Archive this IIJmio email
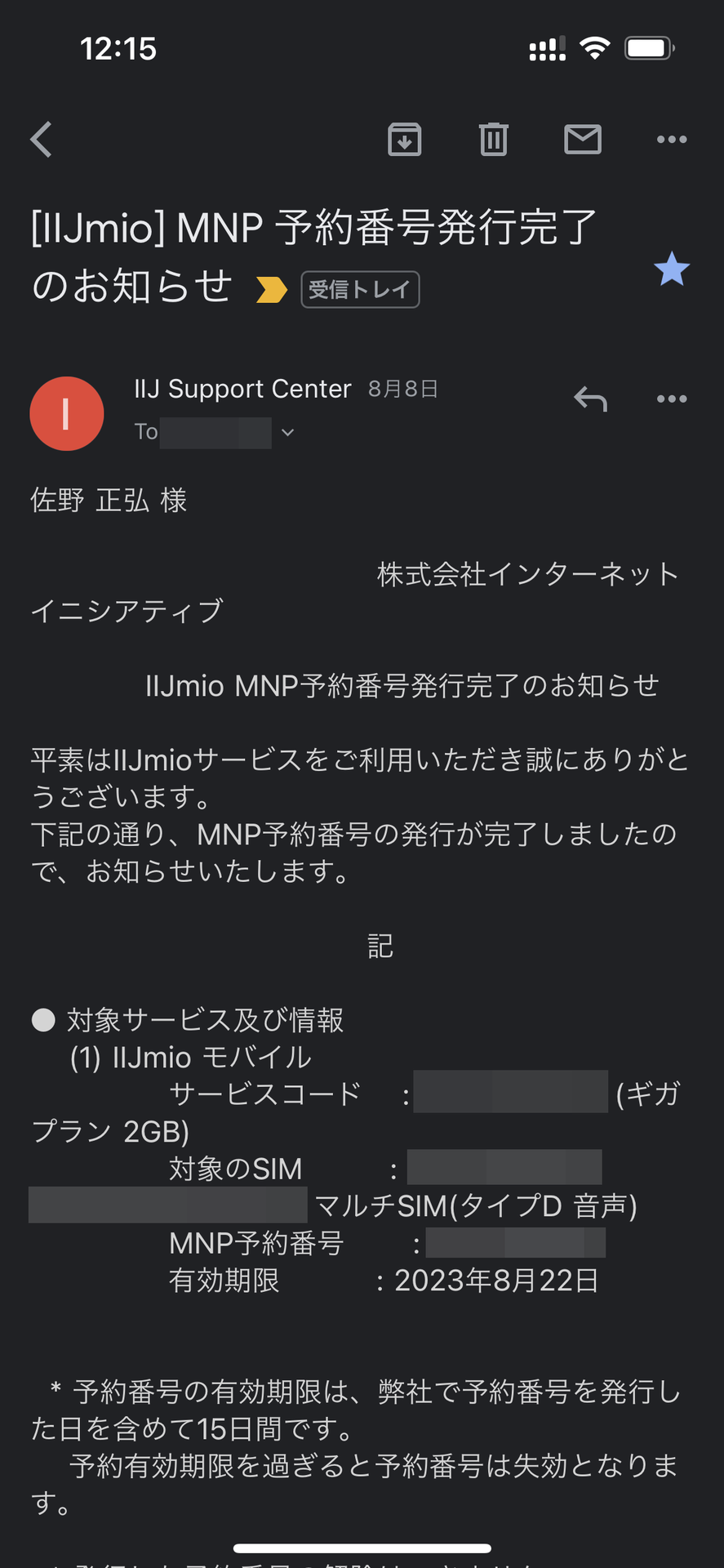 click(x=404, y=139)
